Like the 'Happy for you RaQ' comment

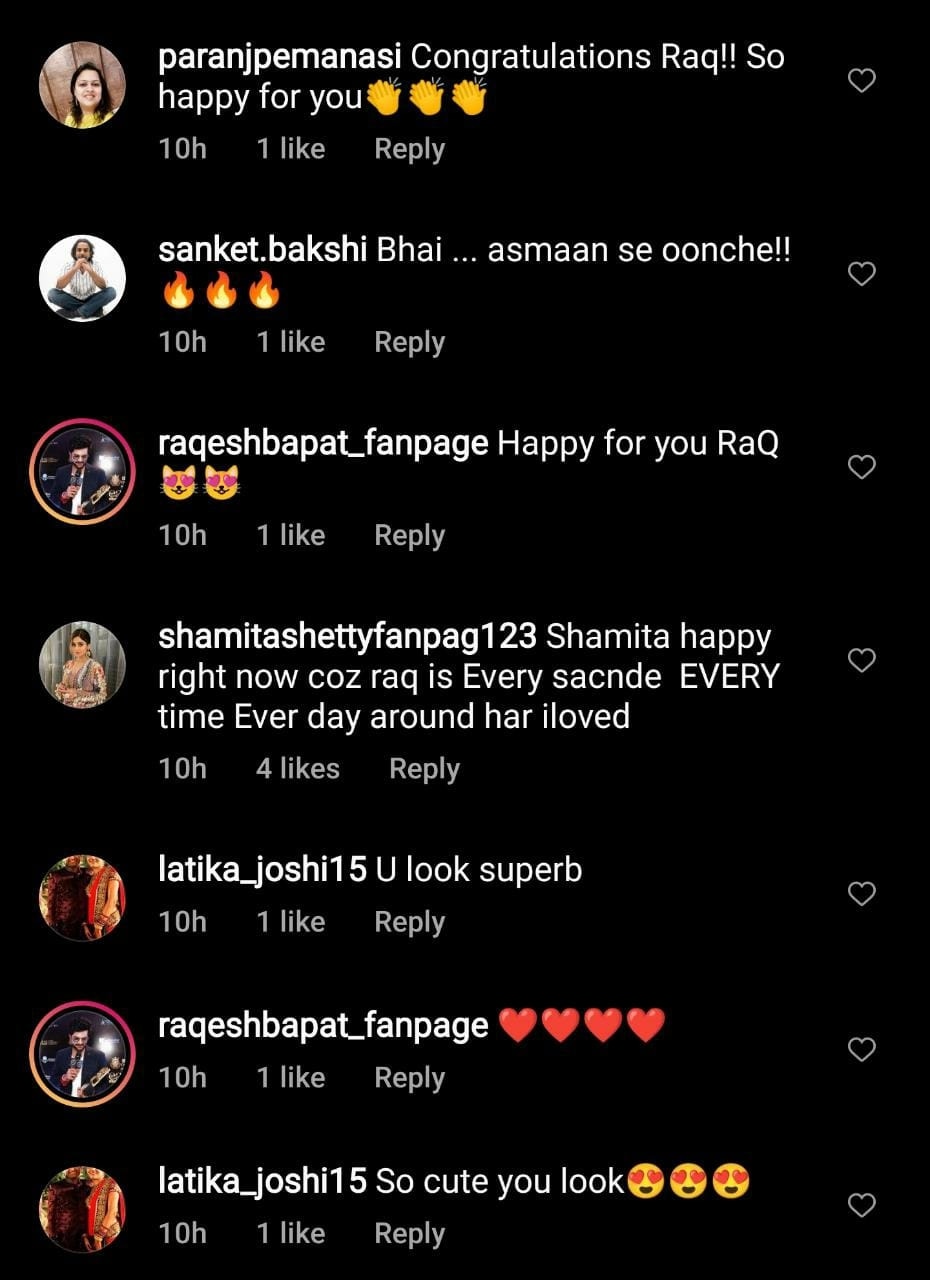tap(862, 467)
